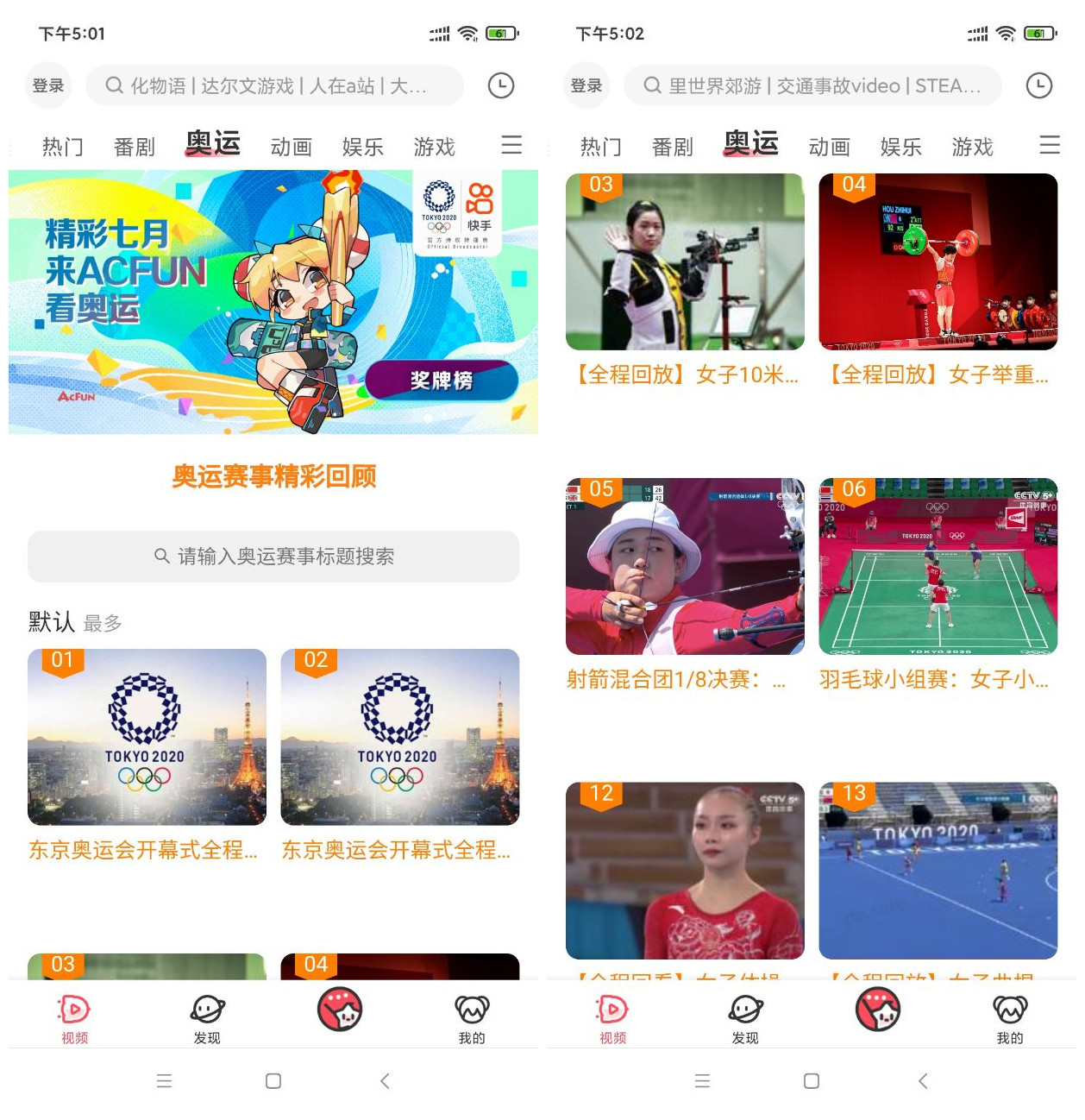
Task: Tap the 登录 login icon
Action: point(47,85)
